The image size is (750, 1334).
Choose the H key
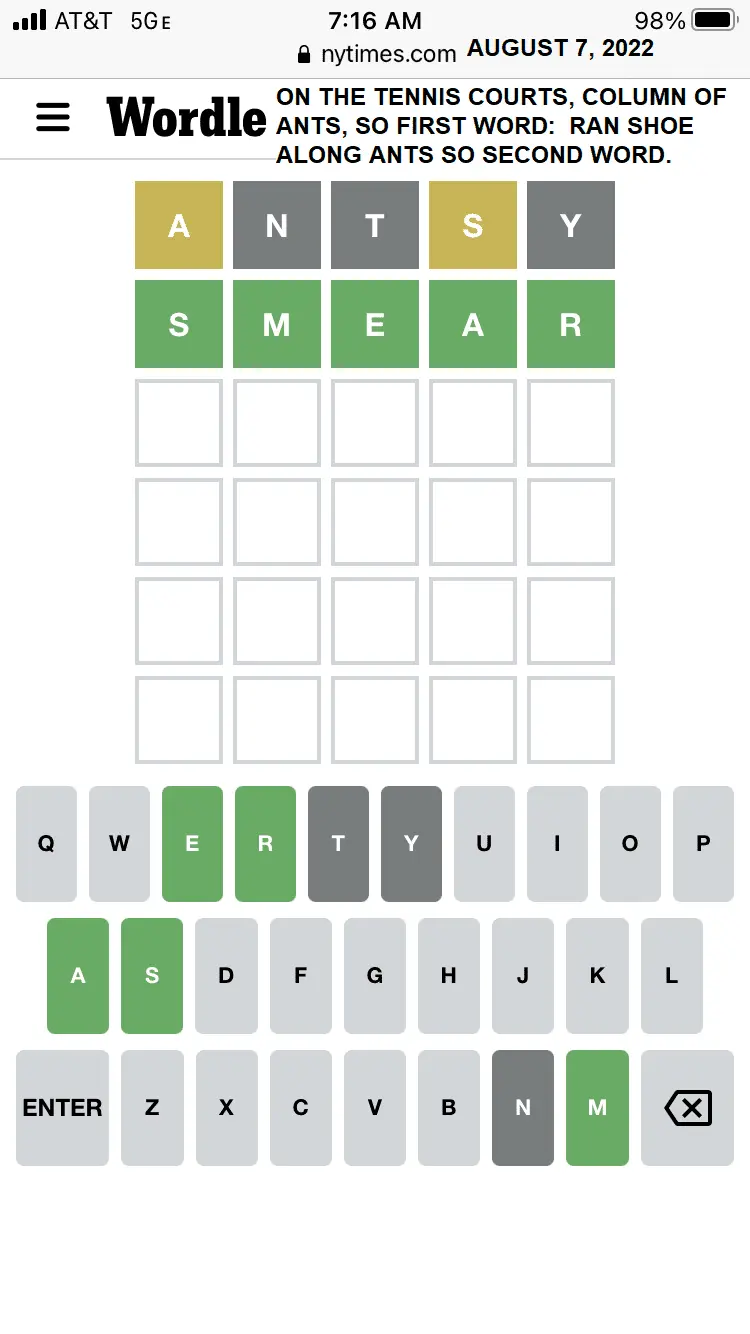(x=449, y=975)
